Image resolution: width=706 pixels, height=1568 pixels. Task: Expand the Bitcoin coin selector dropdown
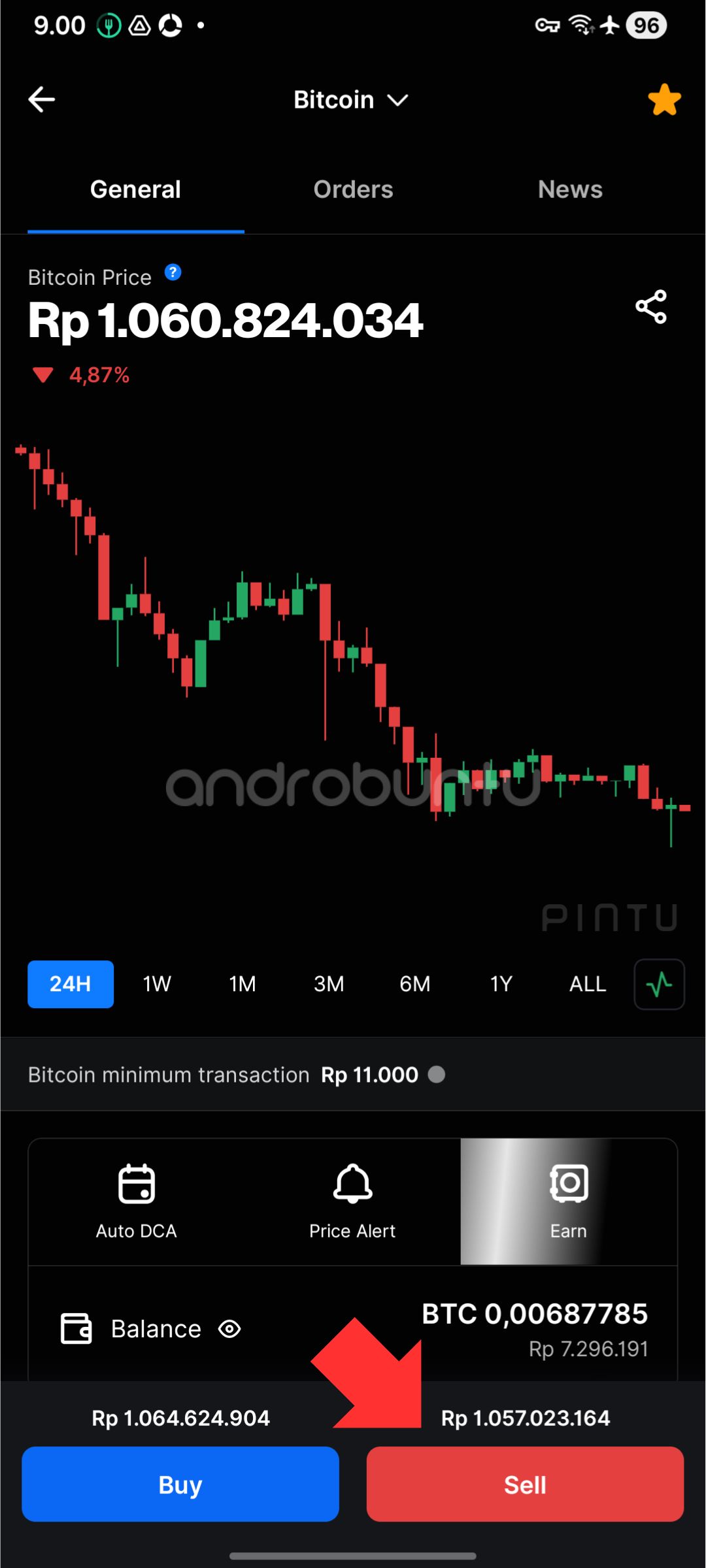click(397, 100)
